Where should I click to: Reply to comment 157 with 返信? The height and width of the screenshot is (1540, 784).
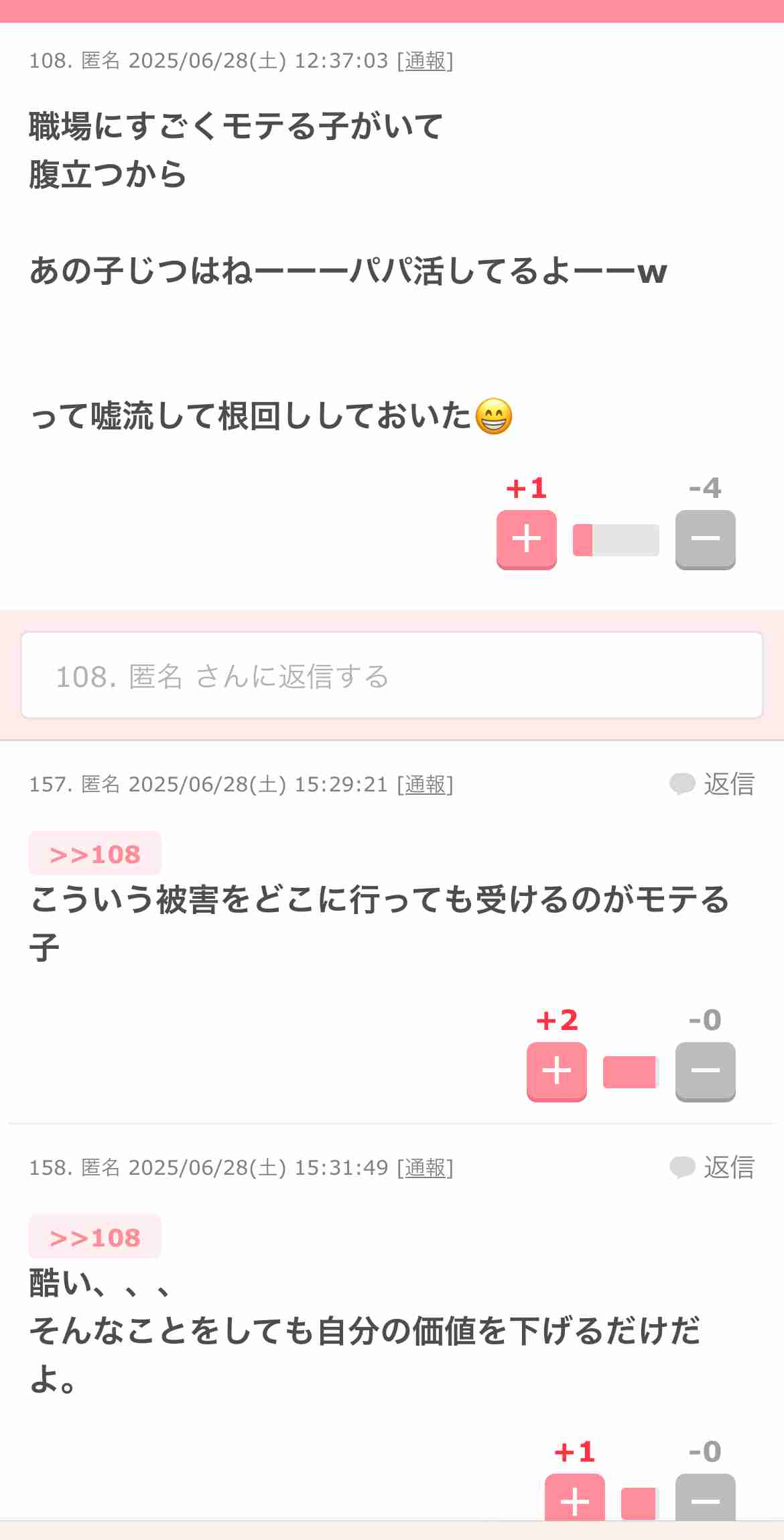coord(713,784)
